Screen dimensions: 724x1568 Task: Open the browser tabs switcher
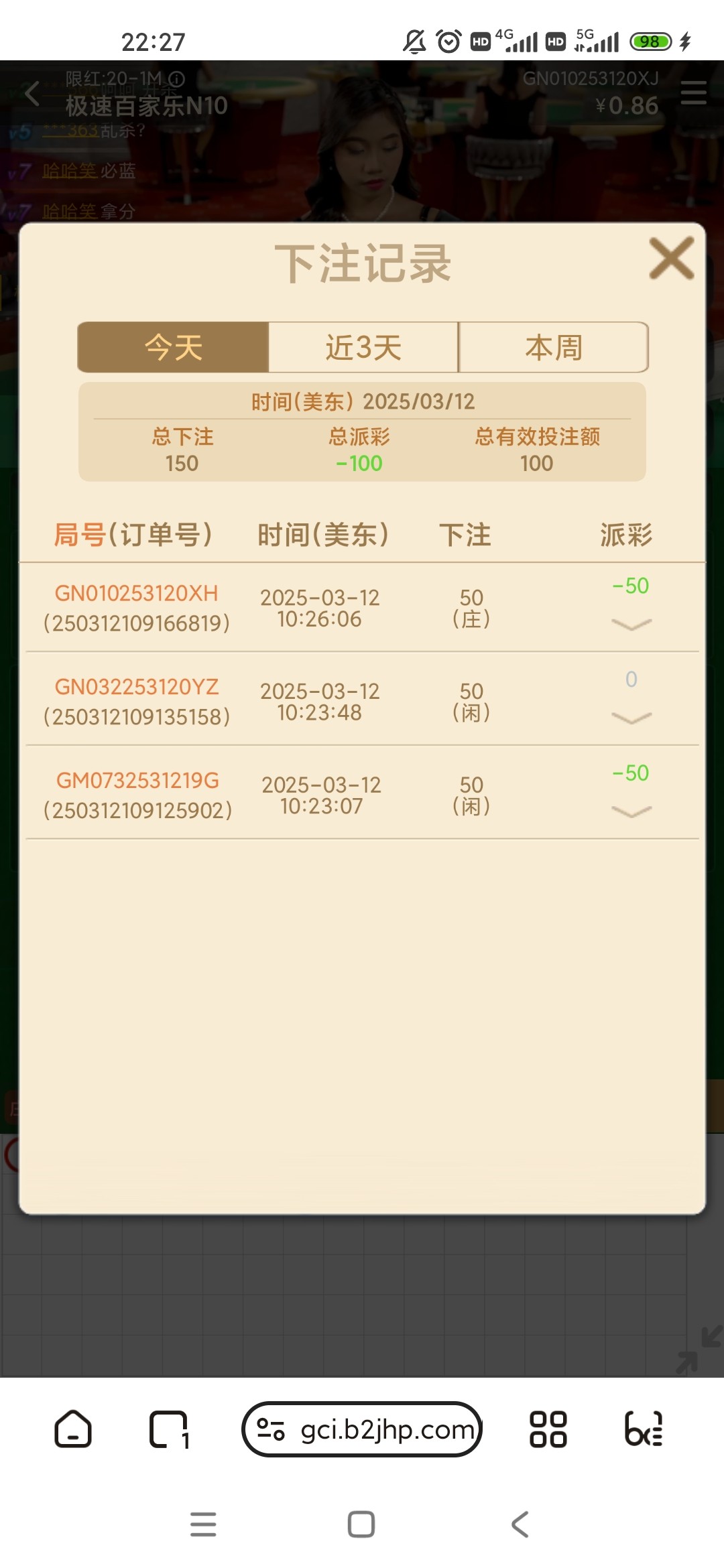[168, 1429]
